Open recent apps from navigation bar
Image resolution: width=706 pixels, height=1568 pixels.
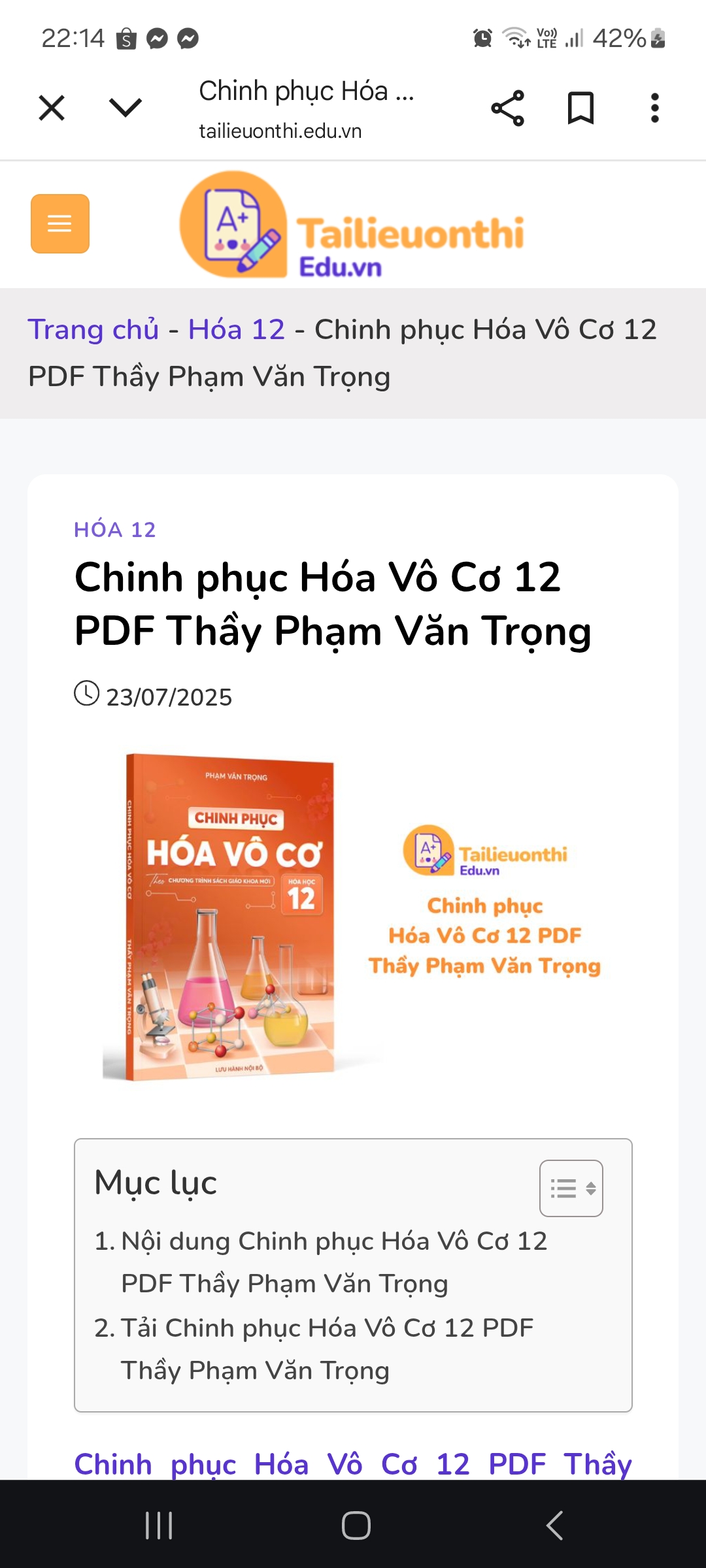[x=159, y=1526]
